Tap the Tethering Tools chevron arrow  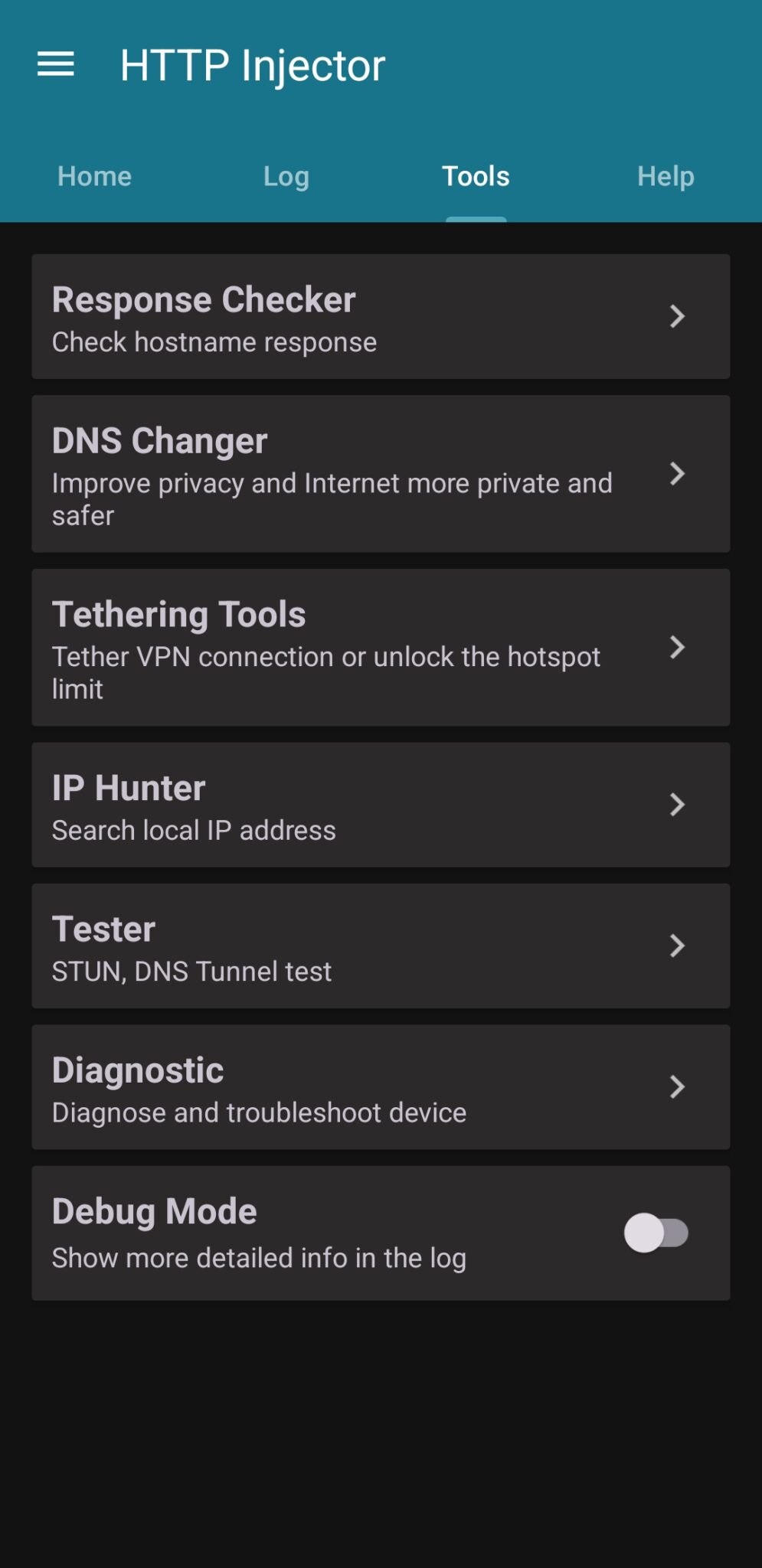coord(678,648)
